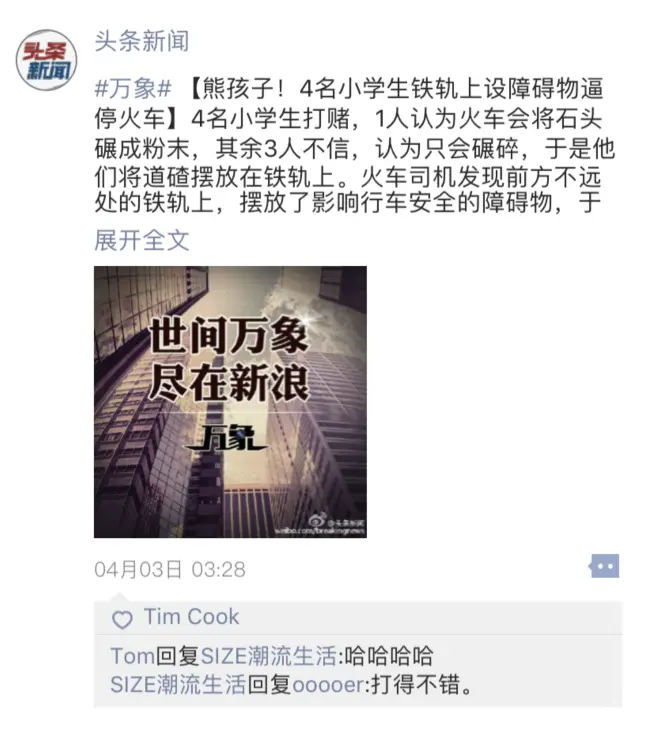Open the 世间万象 post image

point(230,401)
